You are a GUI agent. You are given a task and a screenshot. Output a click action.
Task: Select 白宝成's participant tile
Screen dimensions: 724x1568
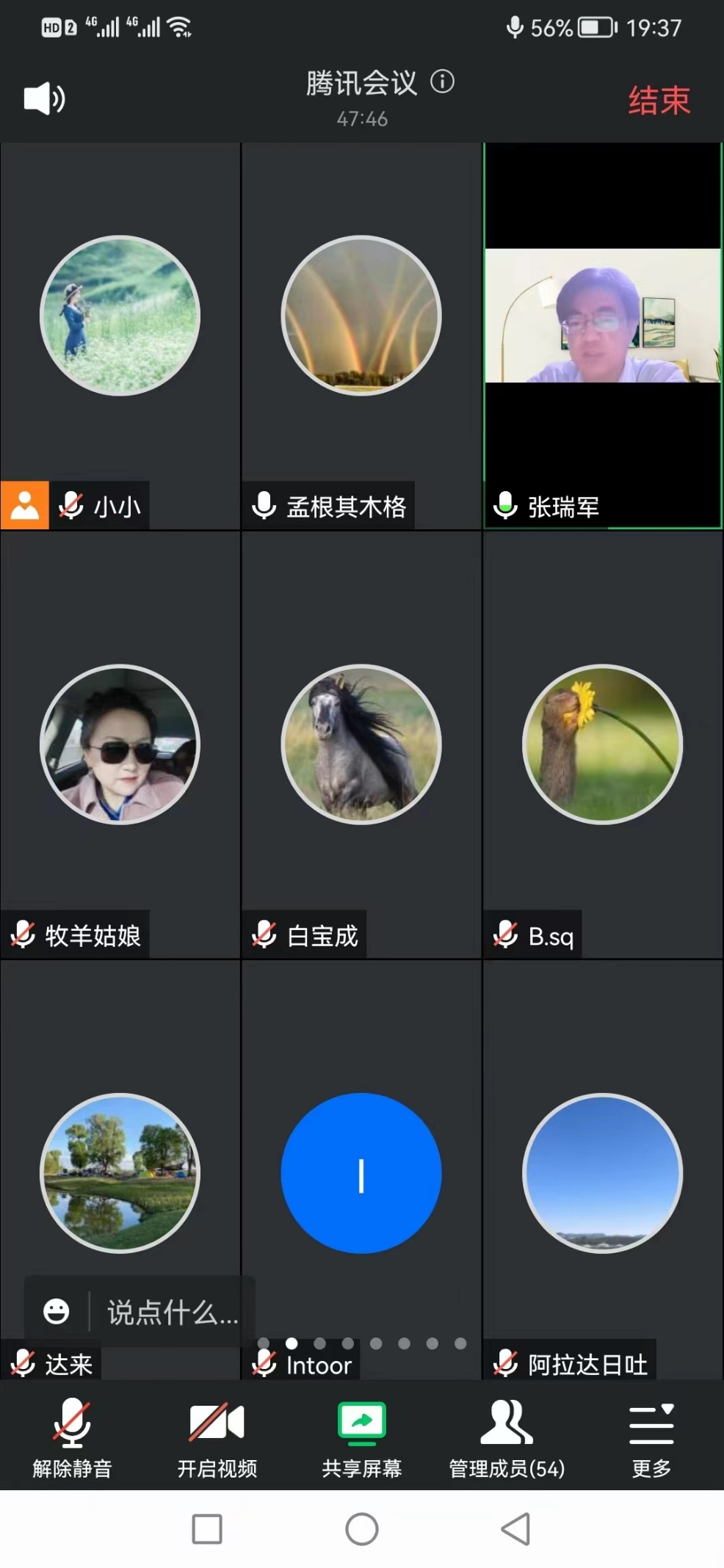pos(361,744)
